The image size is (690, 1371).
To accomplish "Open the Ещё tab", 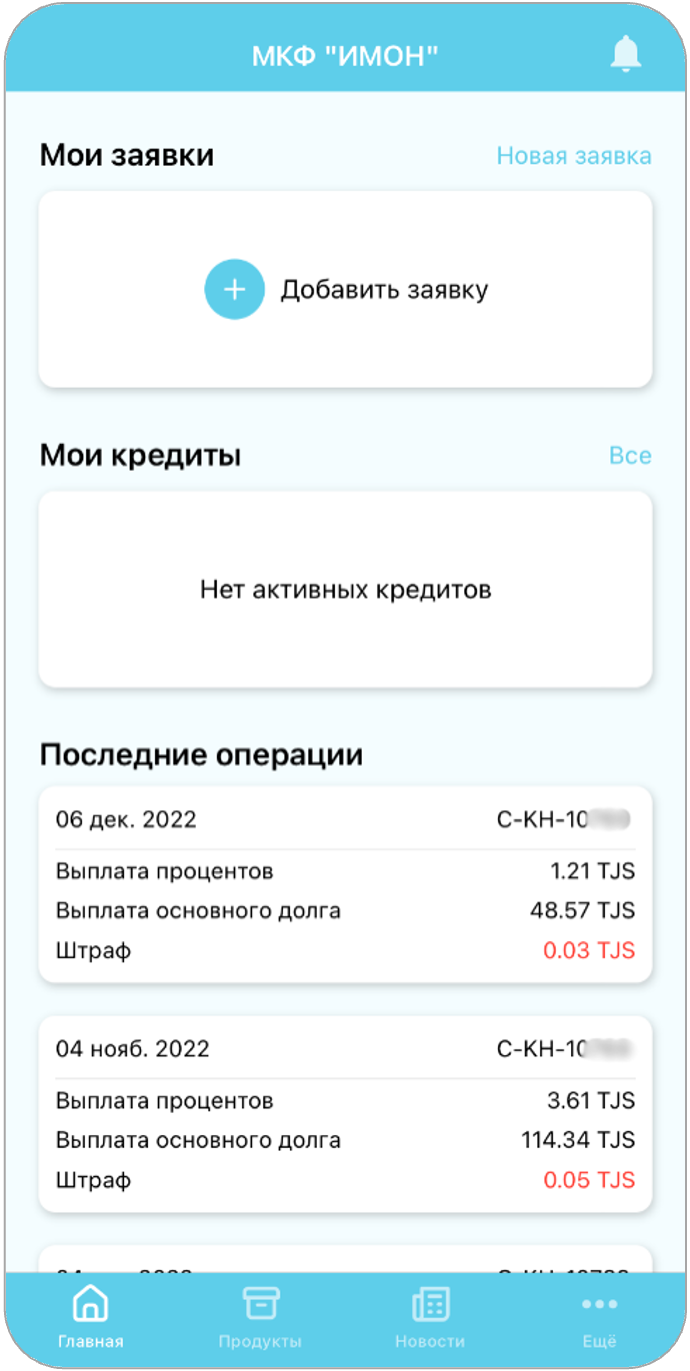I will (599, 1318).
